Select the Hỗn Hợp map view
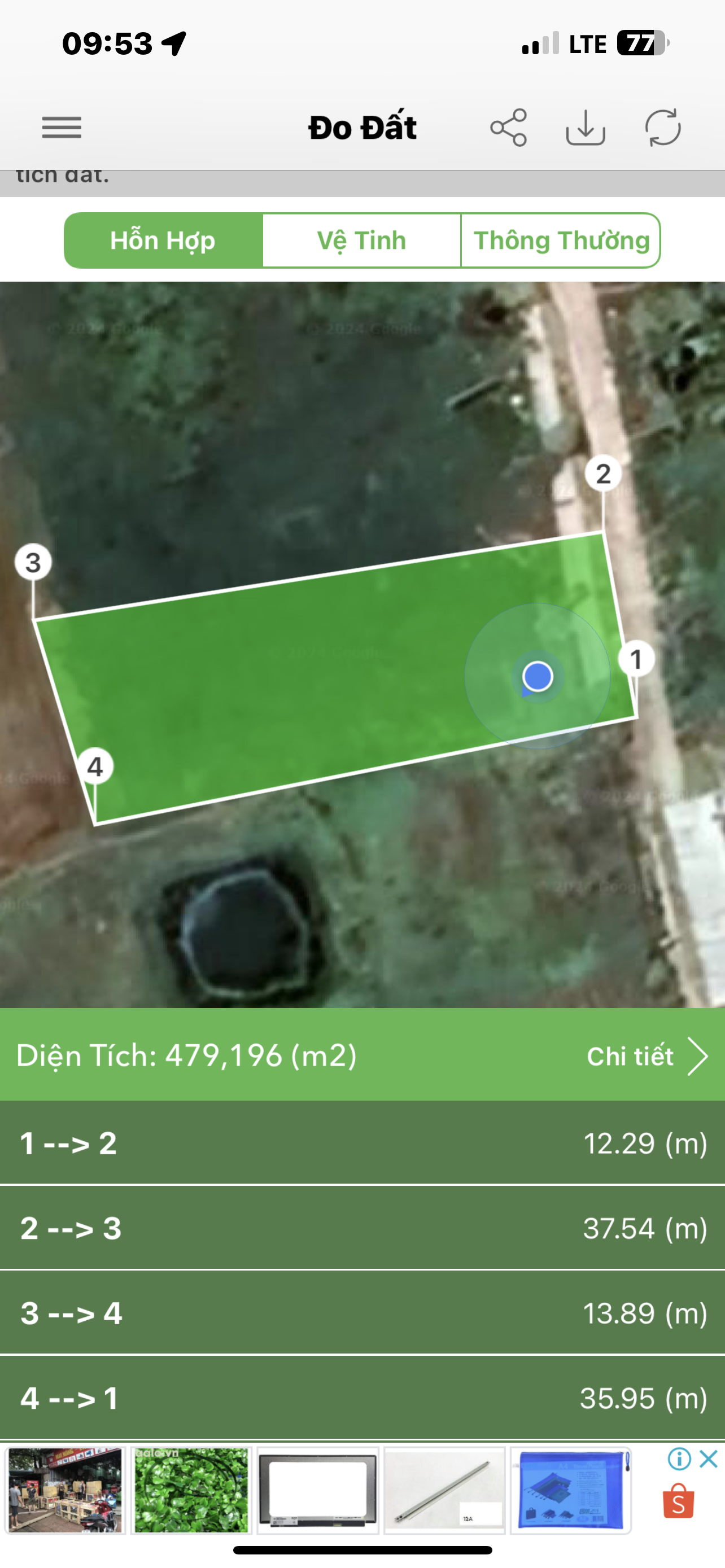The height and width of the screenshot is (1568, 725). (163, 240)
